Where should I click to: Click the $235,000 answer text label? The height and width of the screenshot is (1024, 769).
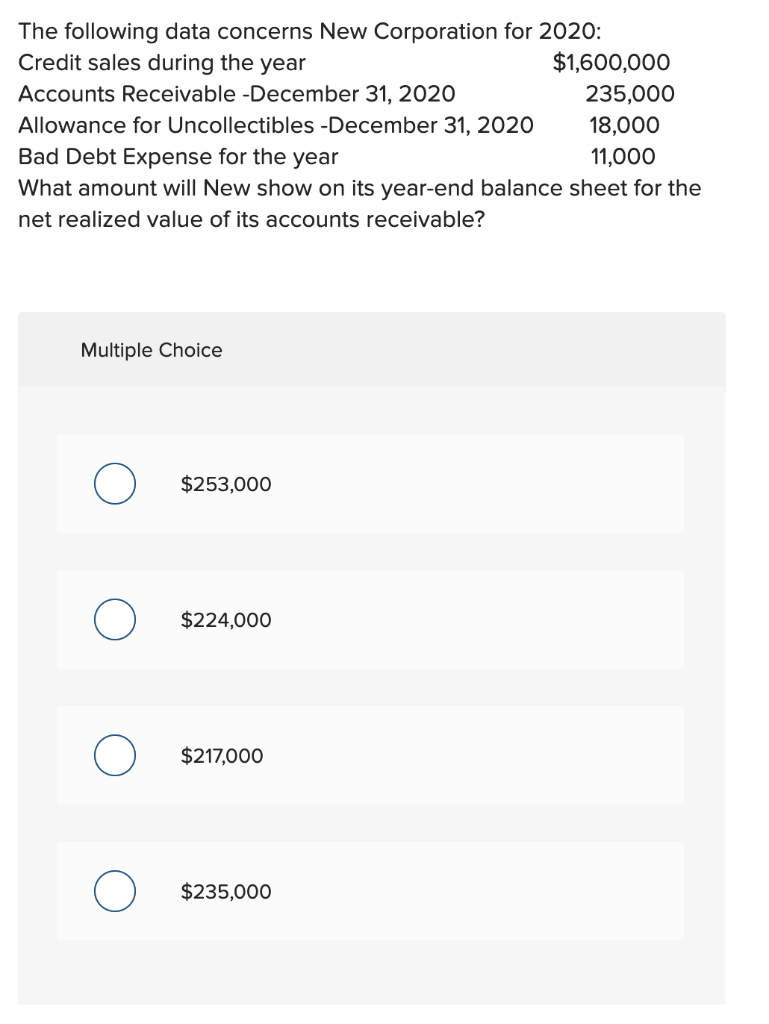click(x=225, y=891)
